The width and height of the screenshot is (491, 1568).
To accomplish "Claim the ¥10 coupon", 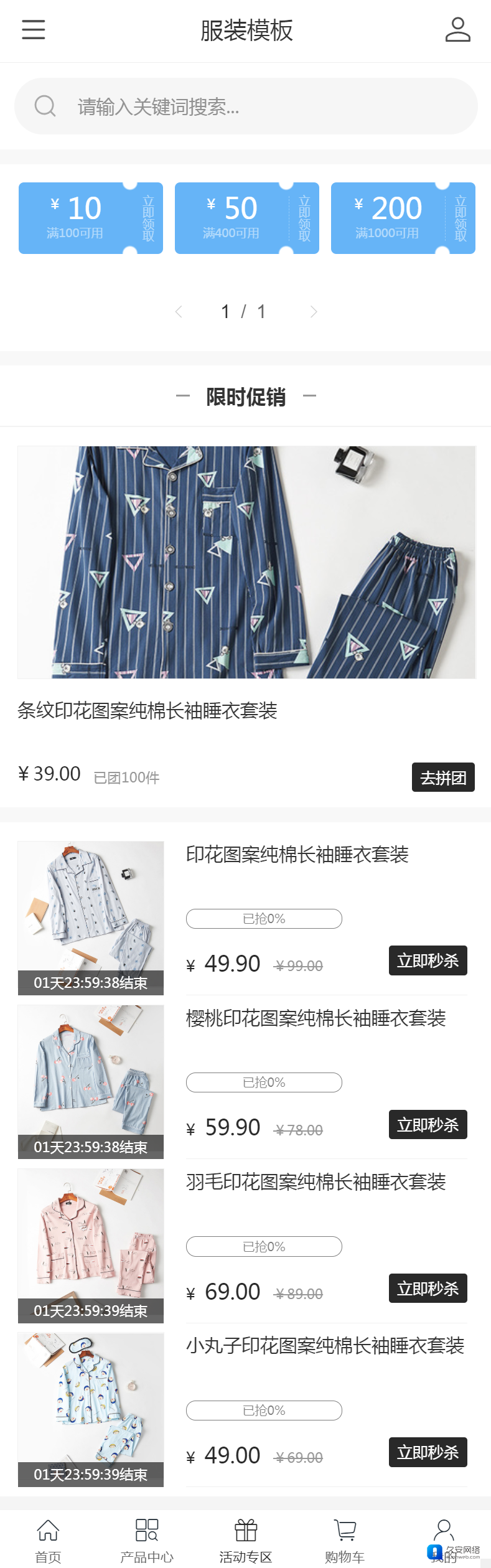I will click(x=148, y=218).
